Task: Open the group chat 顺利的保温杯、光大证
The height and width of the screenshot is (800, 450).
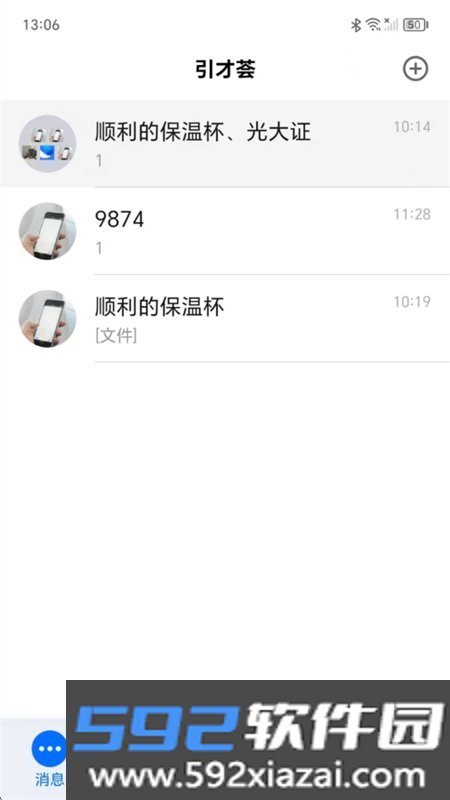Action: coord(225,143)
